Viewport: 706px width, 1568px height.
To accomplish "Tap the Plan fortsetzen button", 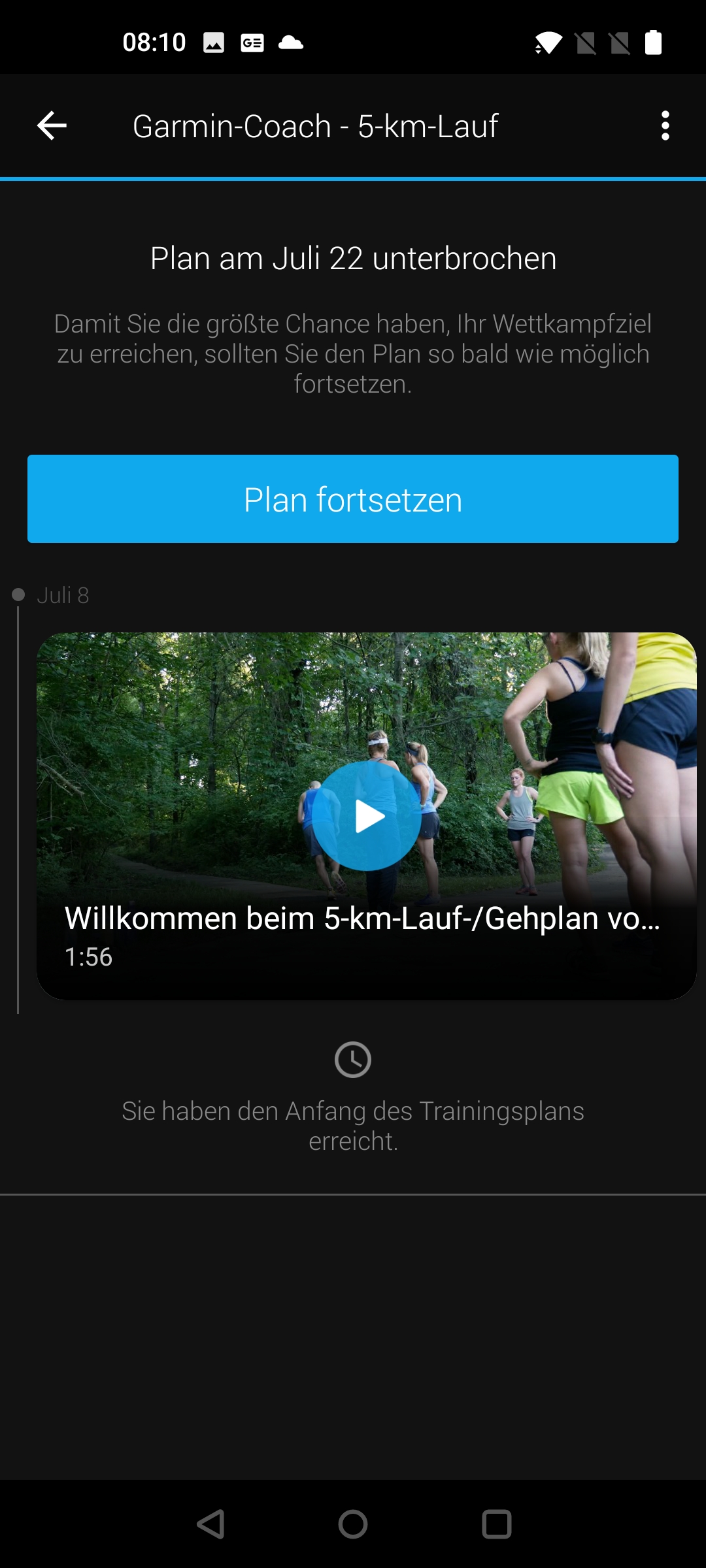I will click(353, 499).
